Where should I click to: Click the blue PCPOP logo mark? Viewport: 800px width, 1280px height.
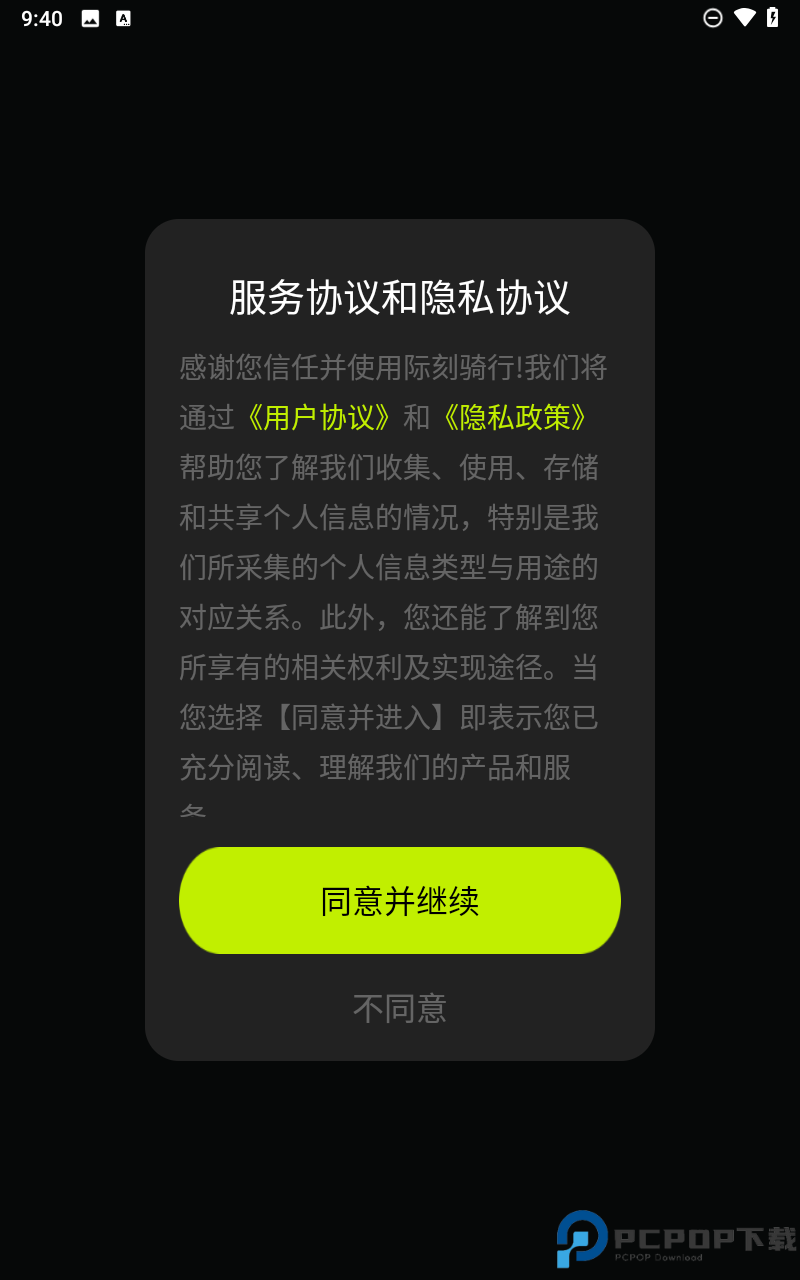click(578, 1238)
